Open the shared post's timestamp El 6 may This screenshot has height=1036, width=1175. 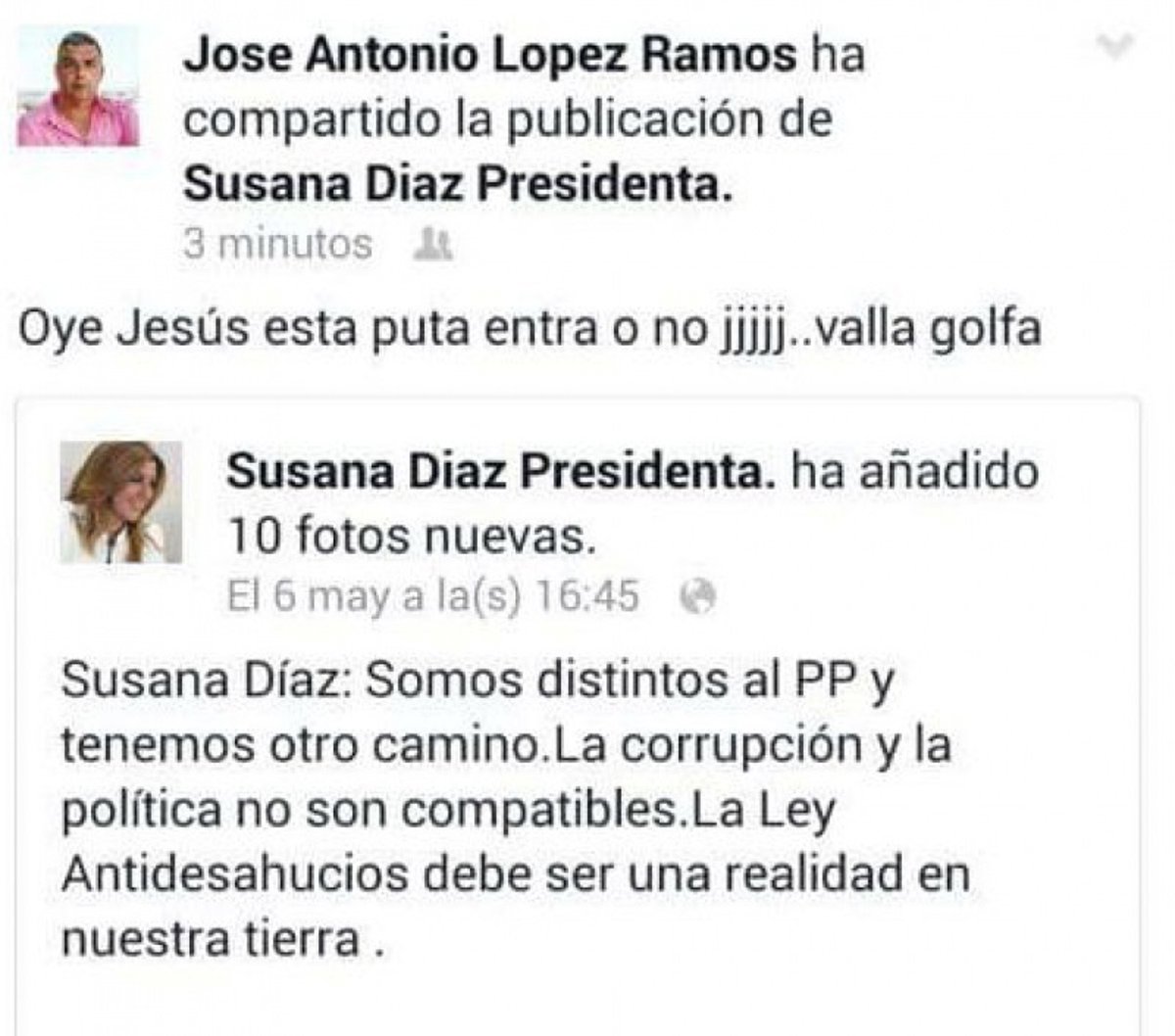tap(432, 595)
